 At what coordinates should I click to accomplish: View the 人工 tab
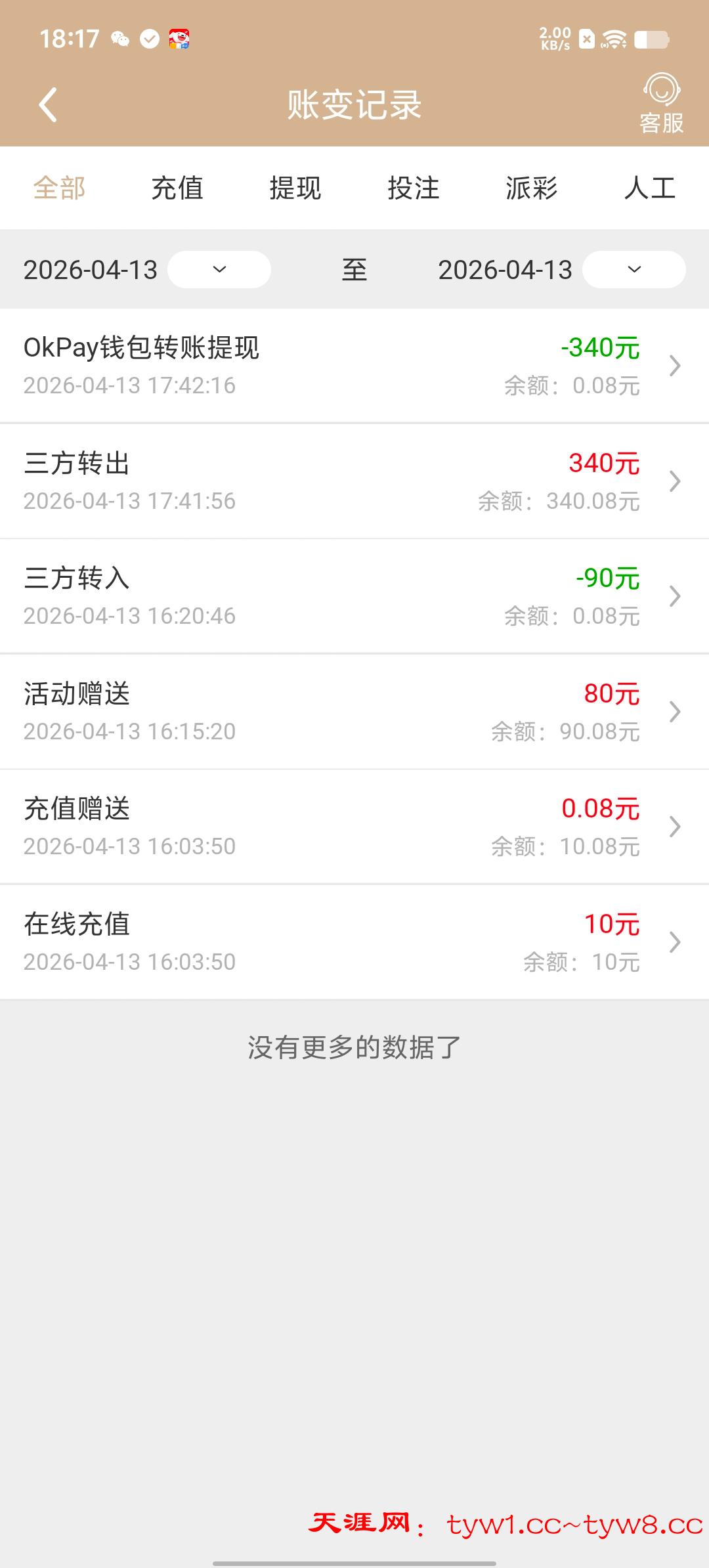click(x=650, y=188)
